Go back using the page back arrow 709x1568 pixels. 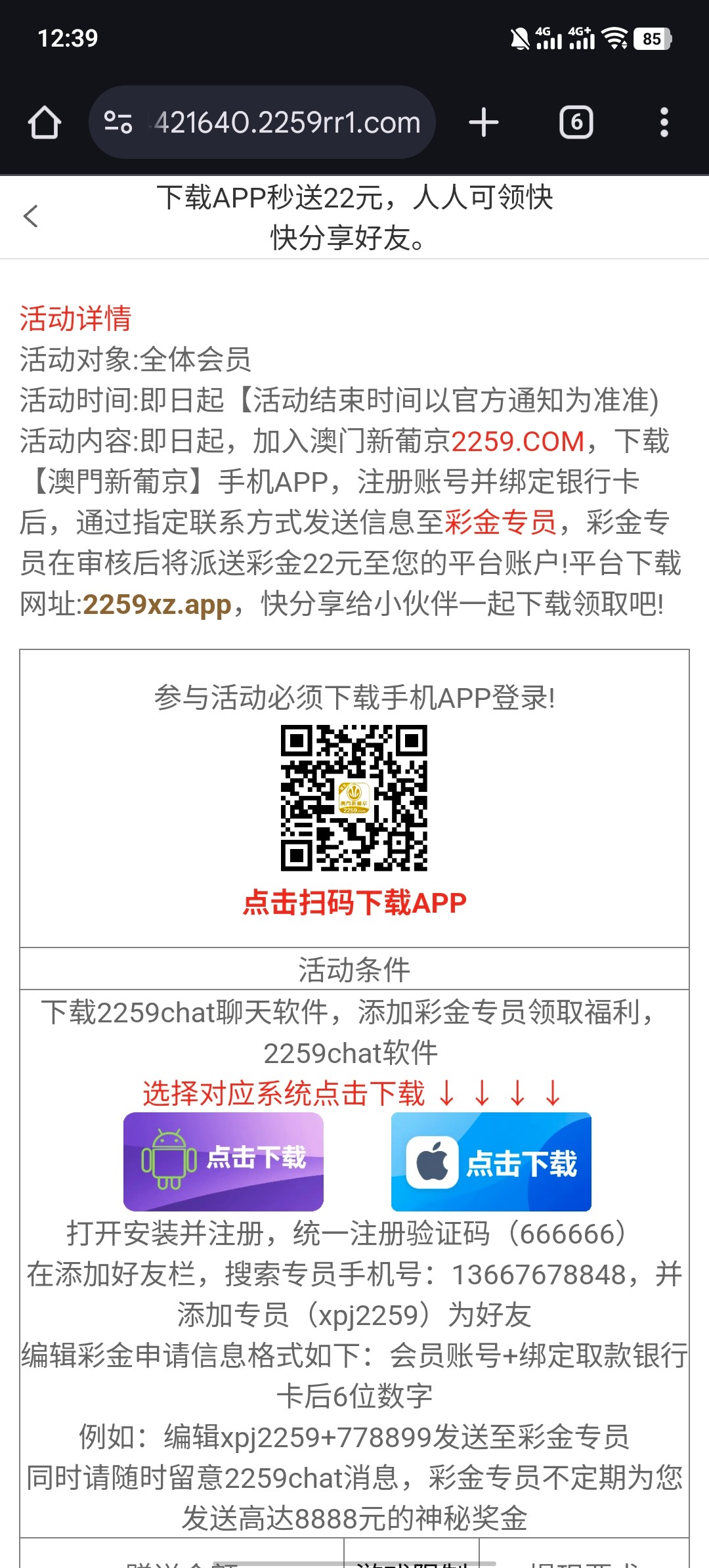click(31, 216)
